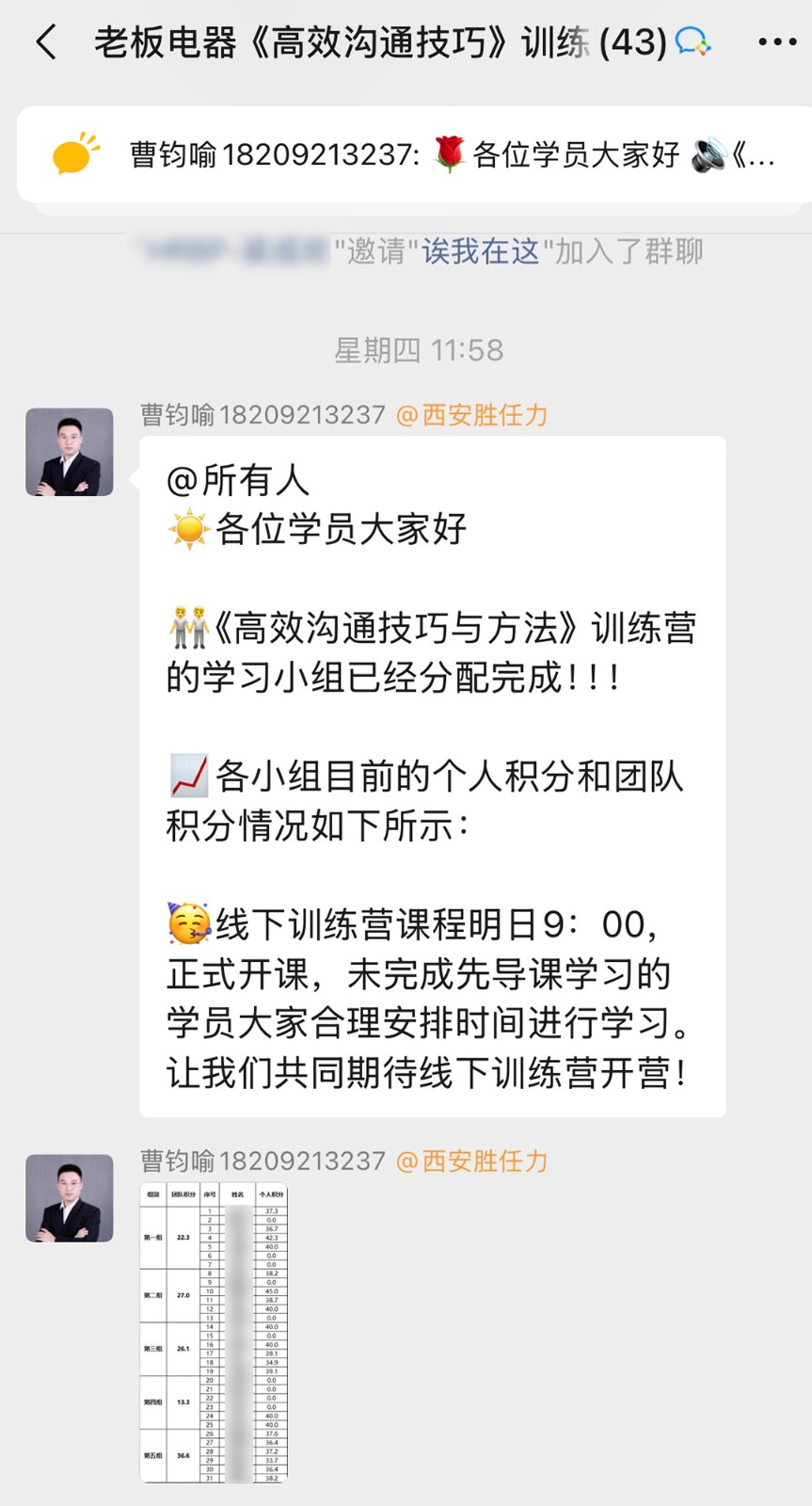Go back to the chat list
812x1506 pixels.
coord(45,42)
